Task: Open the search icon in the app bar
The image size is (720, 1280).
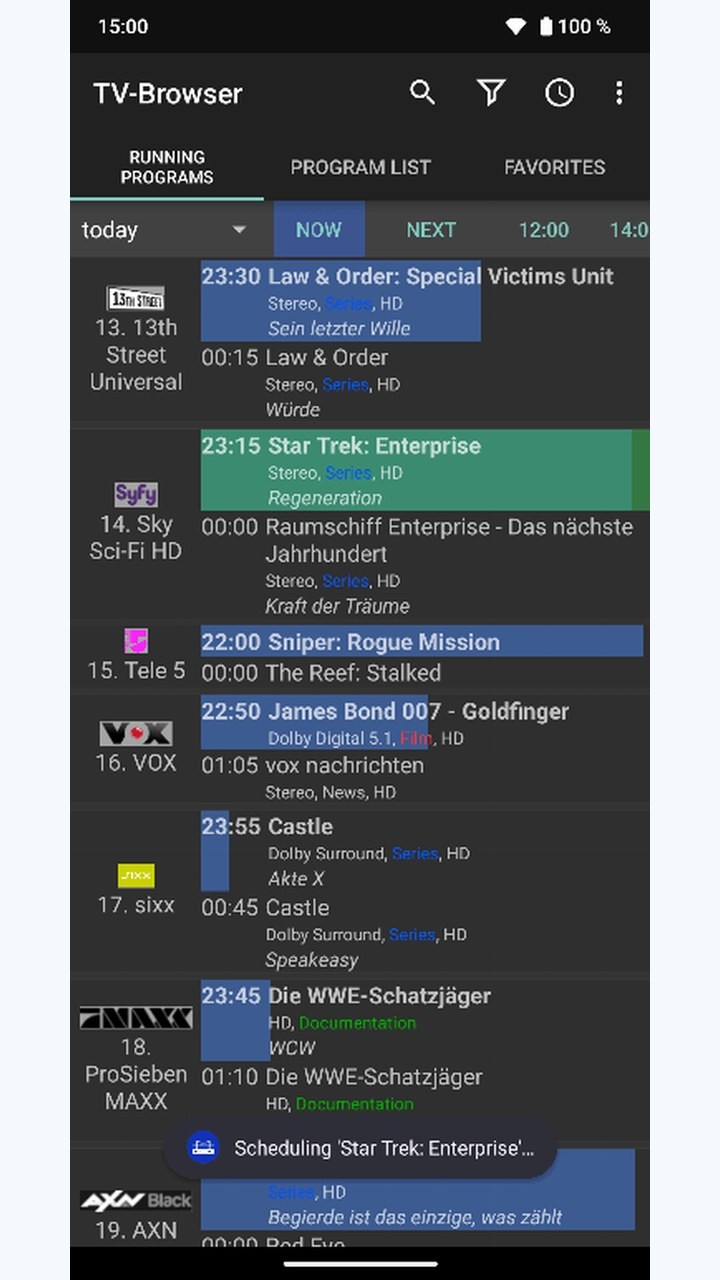Action: click(x=423, y=93)
